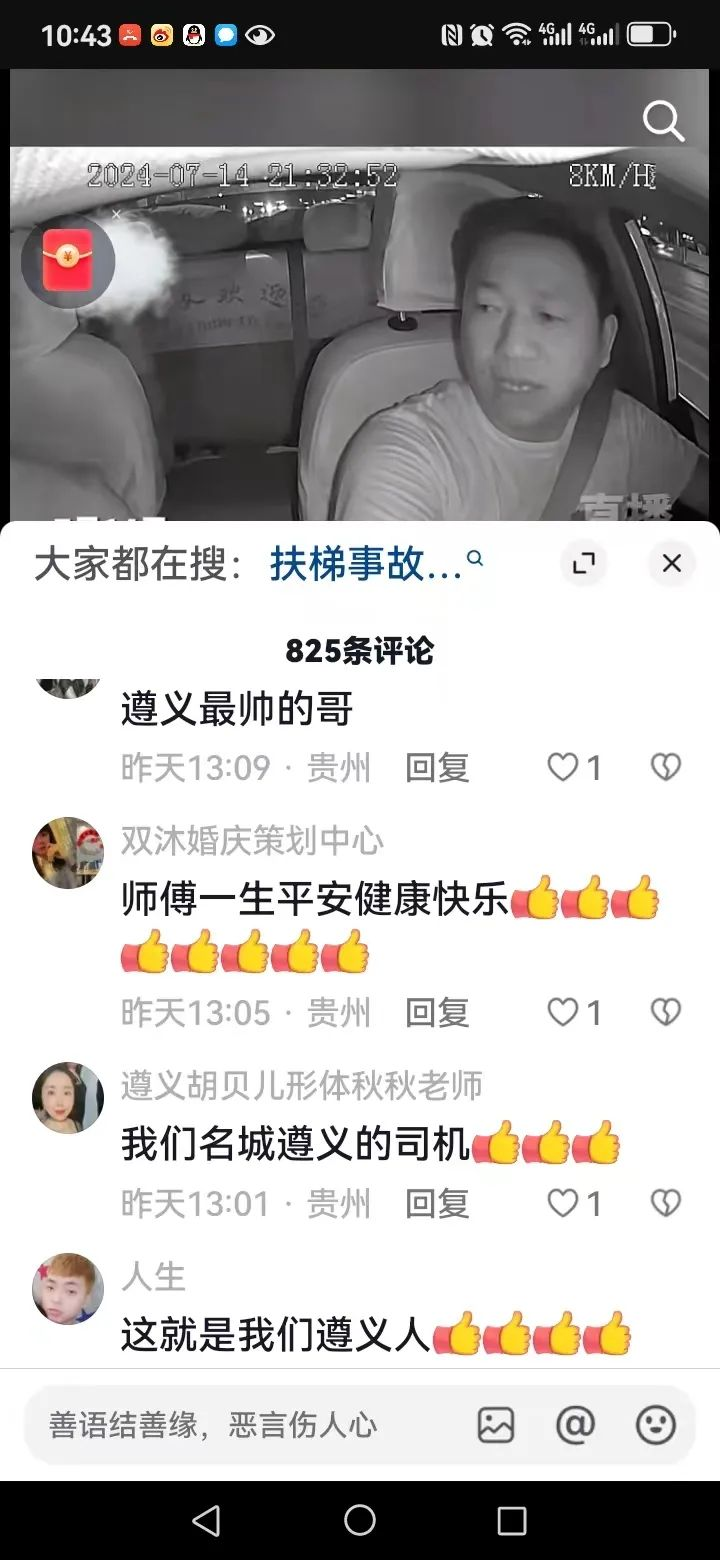
Task: Focus the comment field 善语结善缘
Action: click(x=240, y=1425)
